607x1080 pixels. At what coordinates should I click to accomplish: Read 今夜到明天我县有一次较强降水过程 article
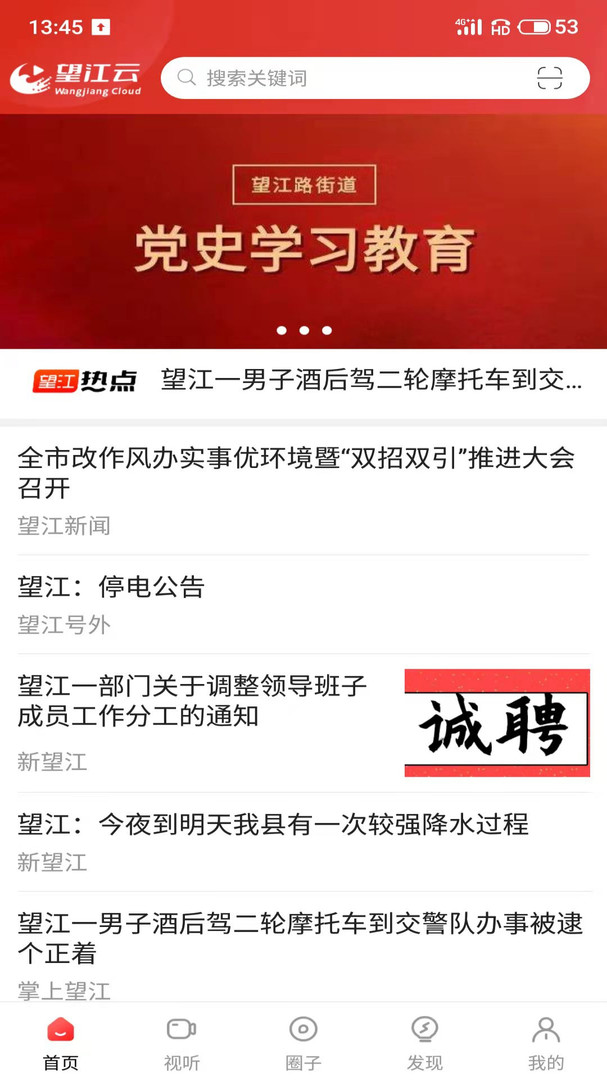point(303,842)
